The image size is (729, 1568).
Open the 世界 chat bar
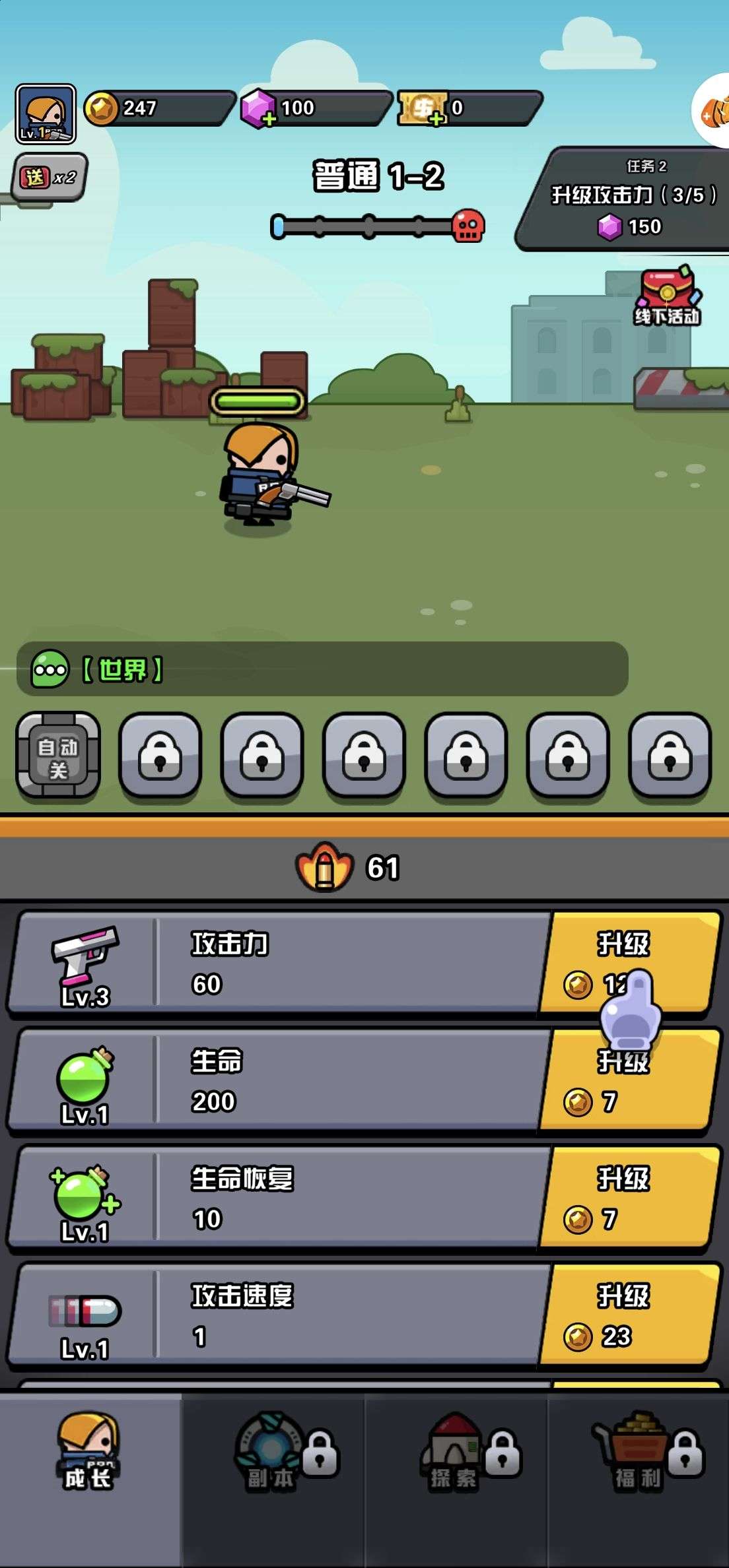pos(322,669)
